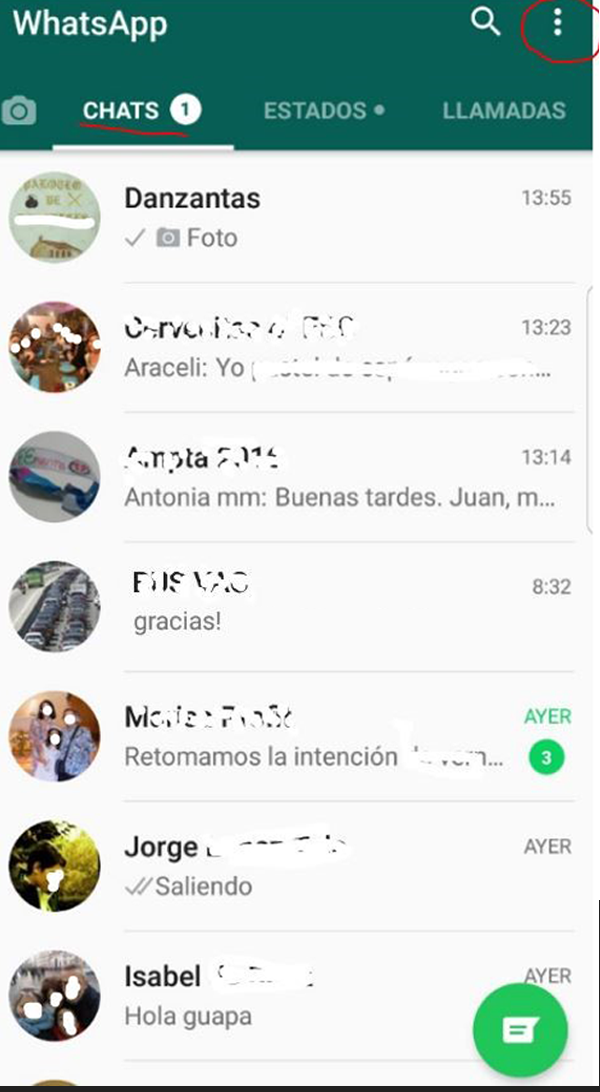View the Danzantas profile picture

[x=55, y=218]
